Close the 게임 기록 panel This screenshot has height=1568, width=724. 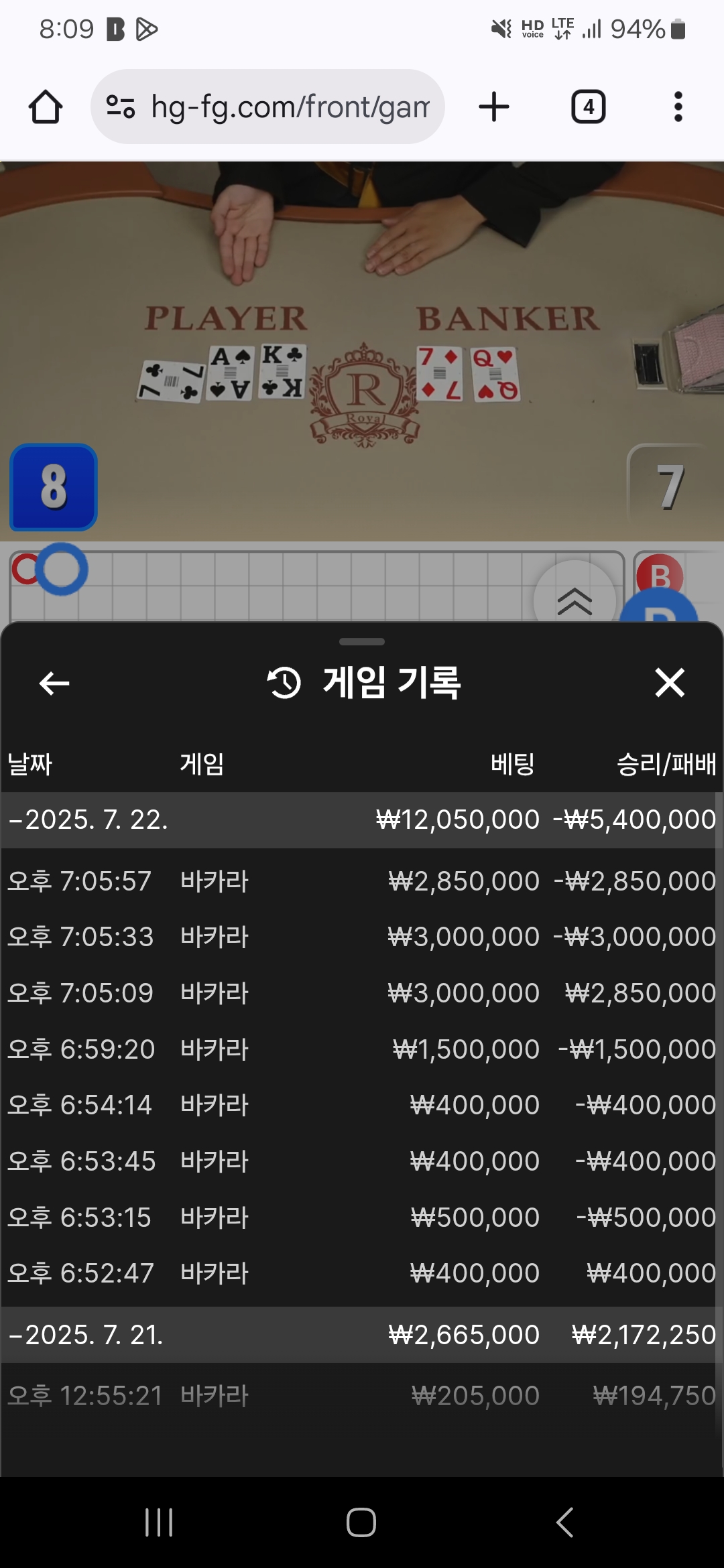[x=670, y=683]
